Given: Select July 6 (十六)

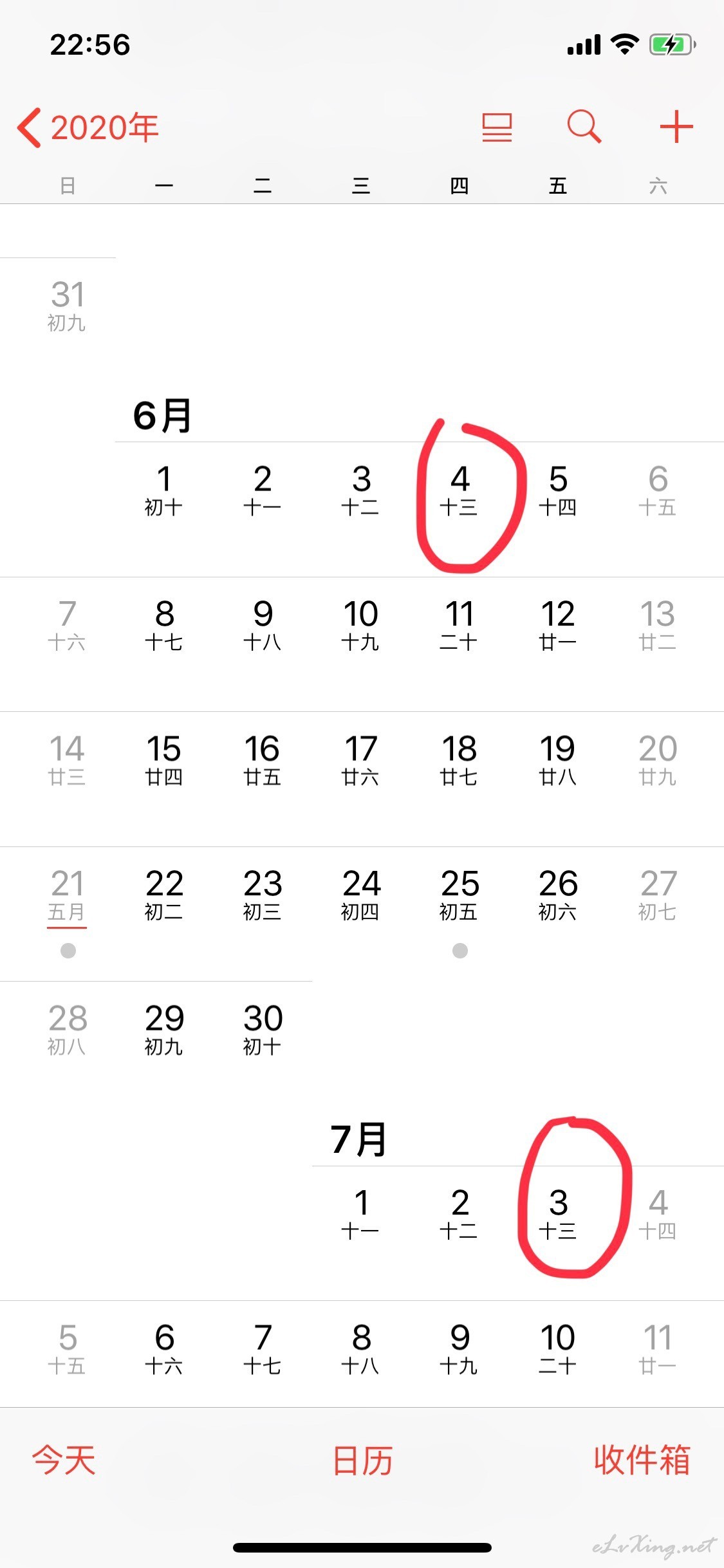Looking at the screenshot, I should click(164, 1350).
